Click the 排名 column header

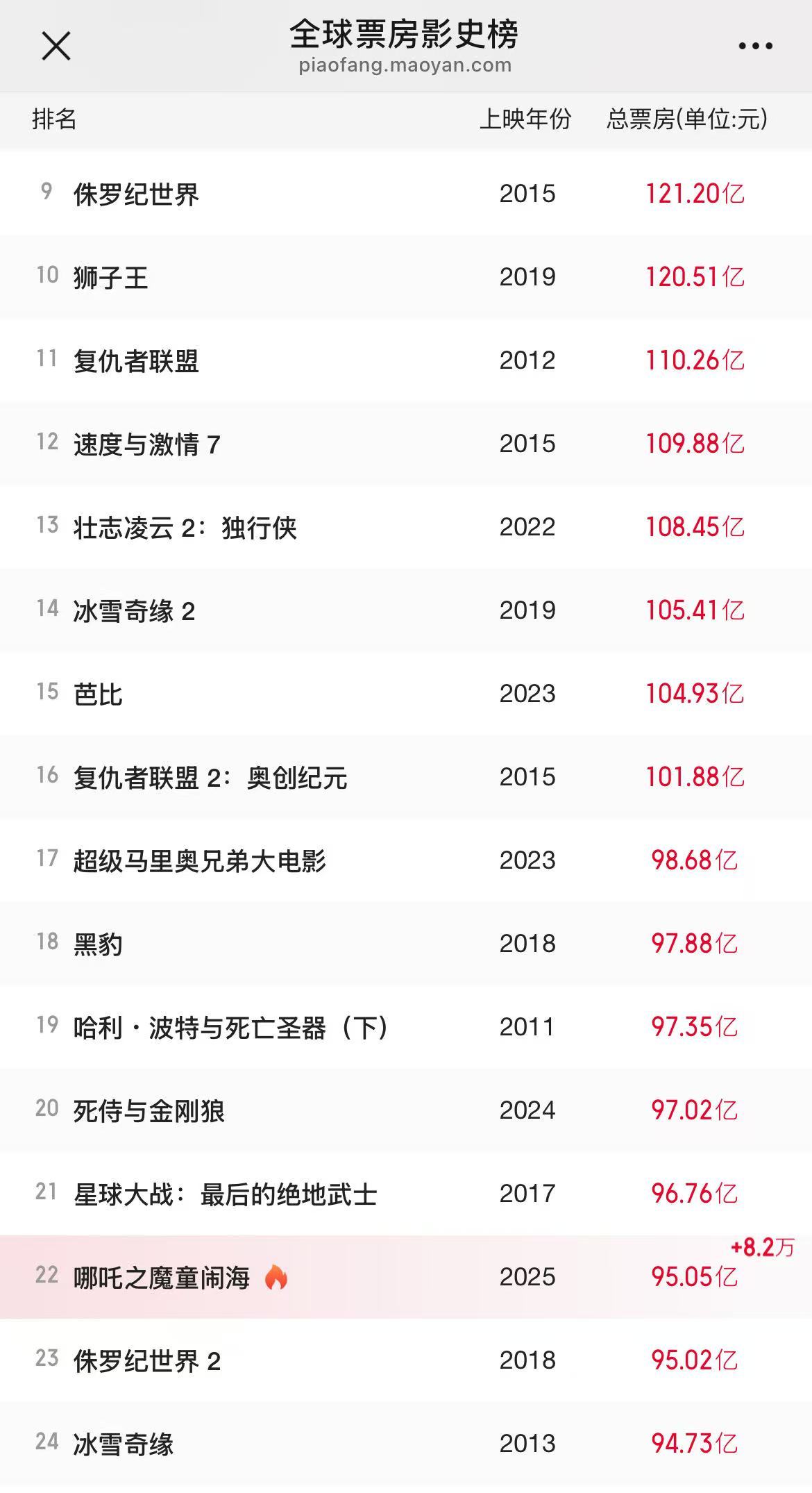coord(54,119)
